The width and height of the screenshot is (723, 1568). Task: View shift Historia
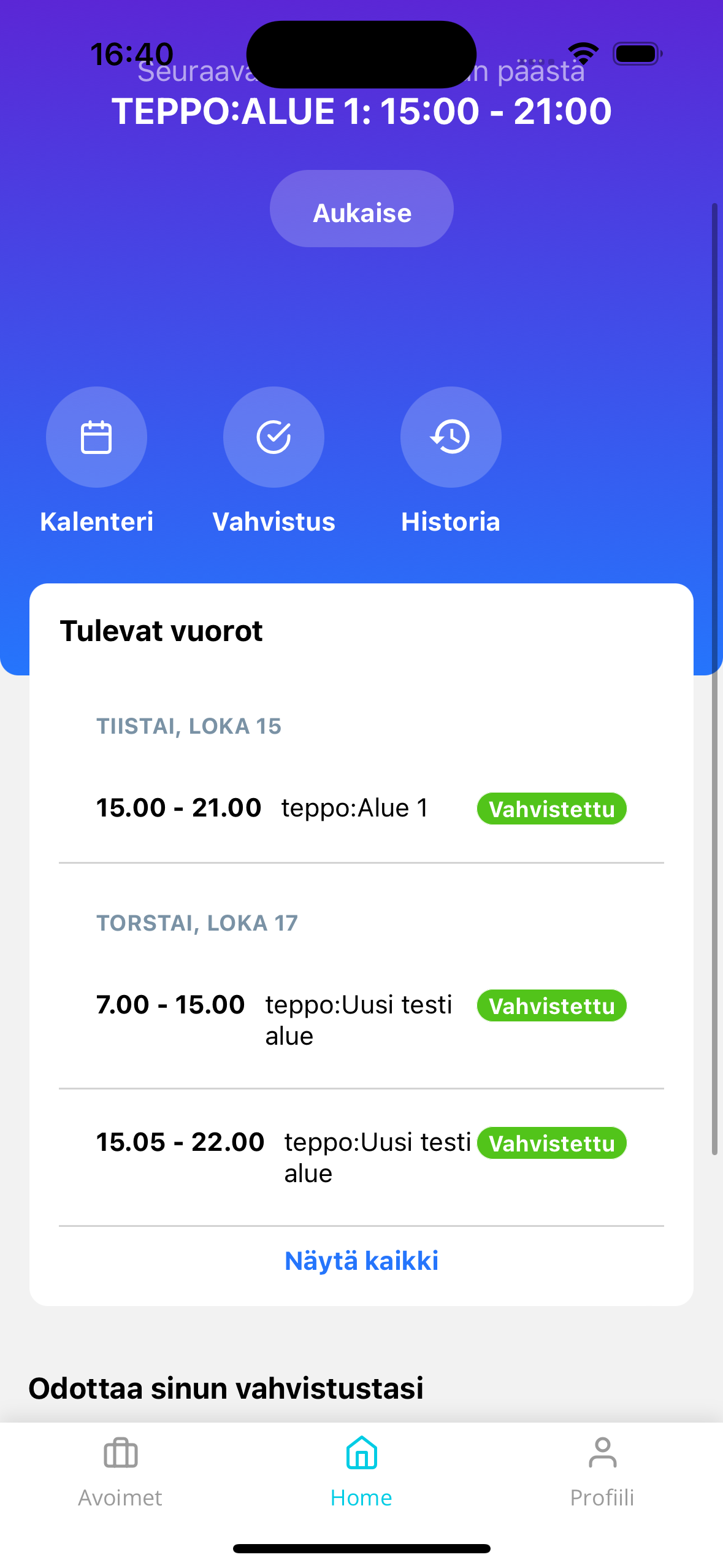click(x=450, y=437)
